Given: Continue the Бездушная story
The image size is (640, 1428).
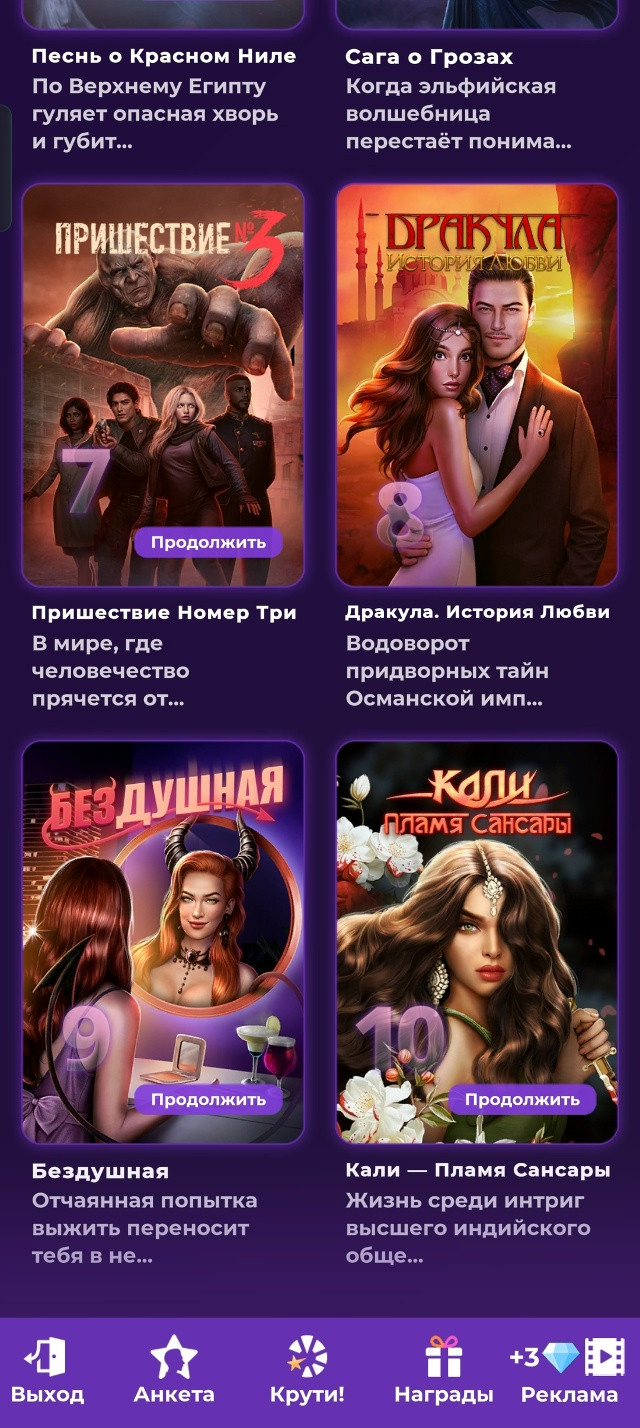Looking at the screenshot, I should (208, 1100).
